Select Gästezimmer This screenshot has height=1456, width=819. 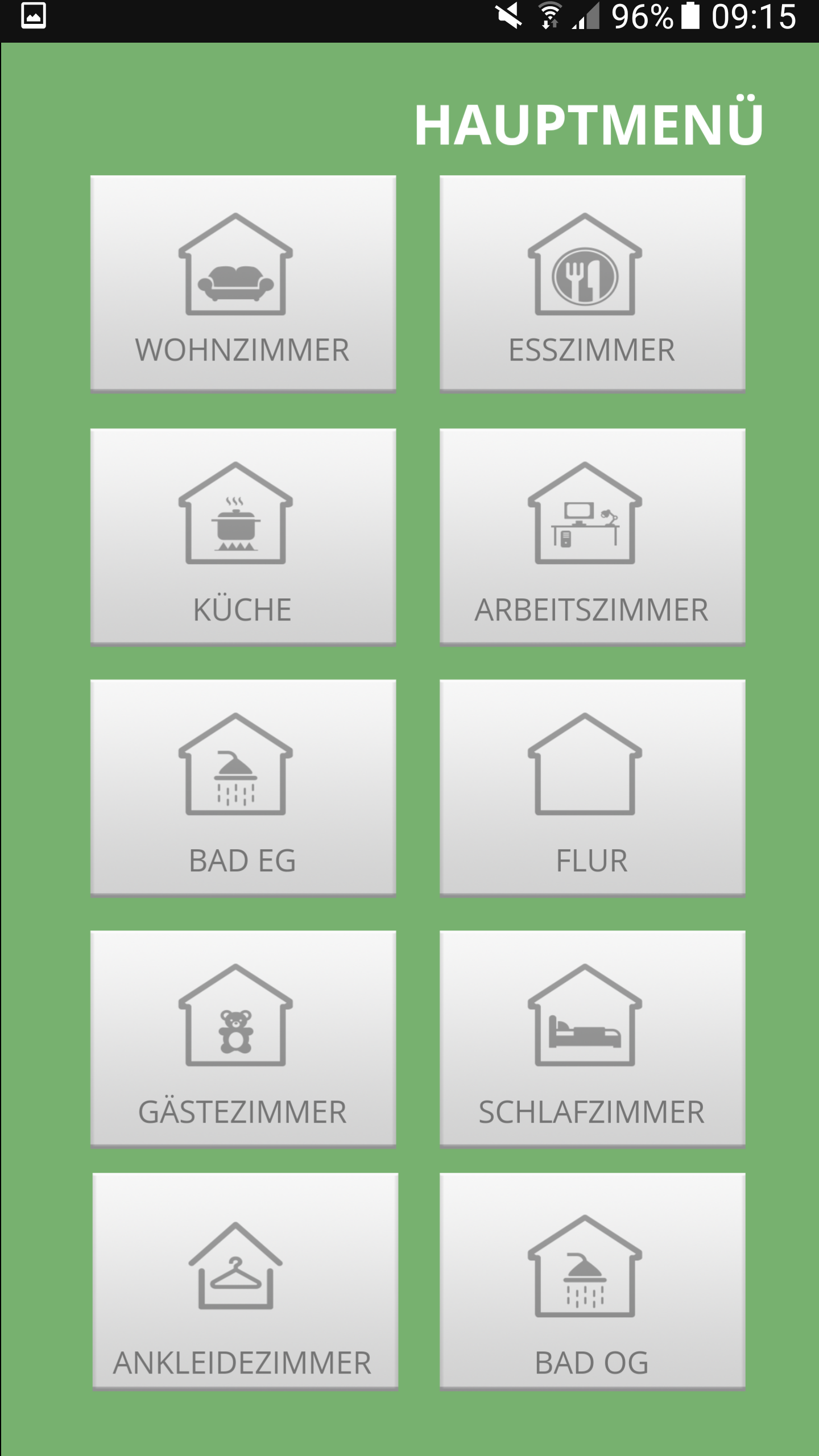[243, 1039]
